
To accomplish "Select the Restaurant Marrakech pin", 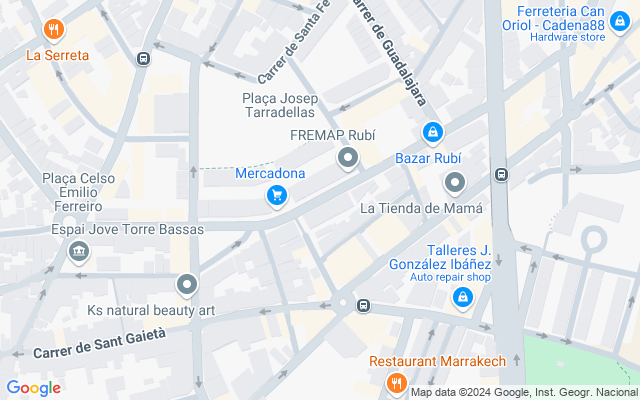I will pos(396,382).
